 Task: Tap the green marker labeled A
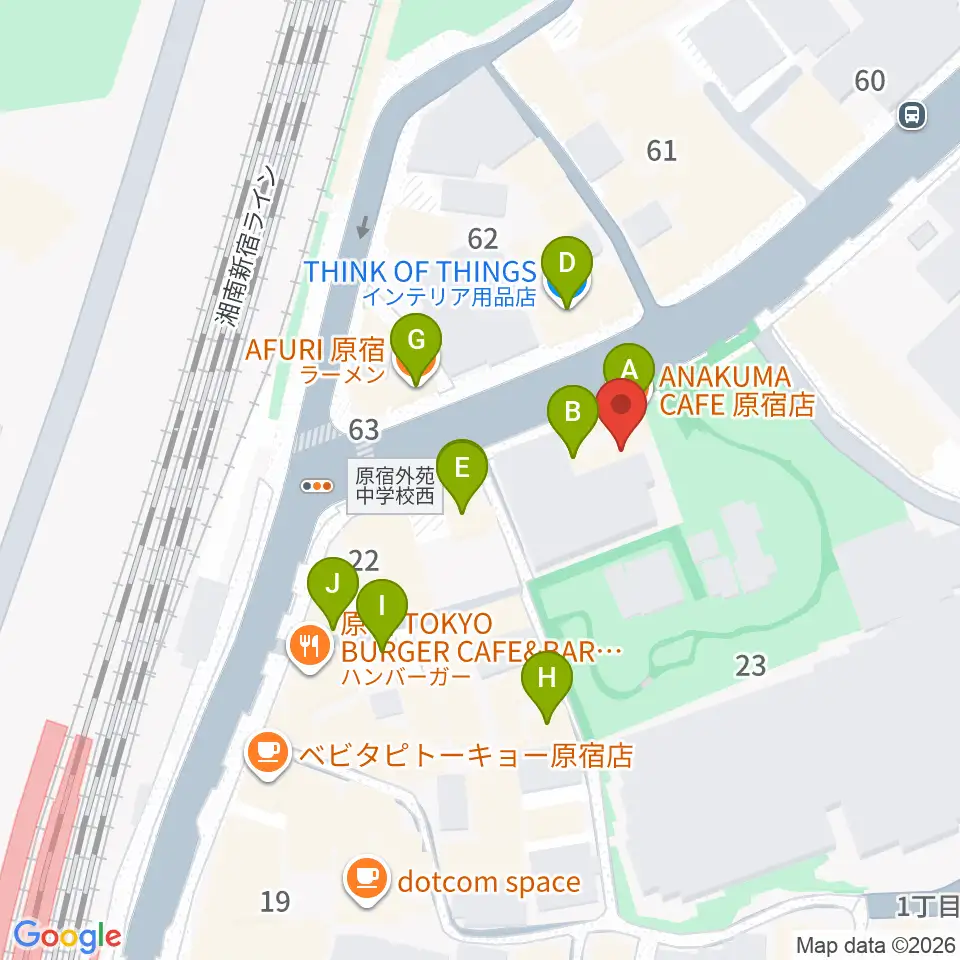629,370
